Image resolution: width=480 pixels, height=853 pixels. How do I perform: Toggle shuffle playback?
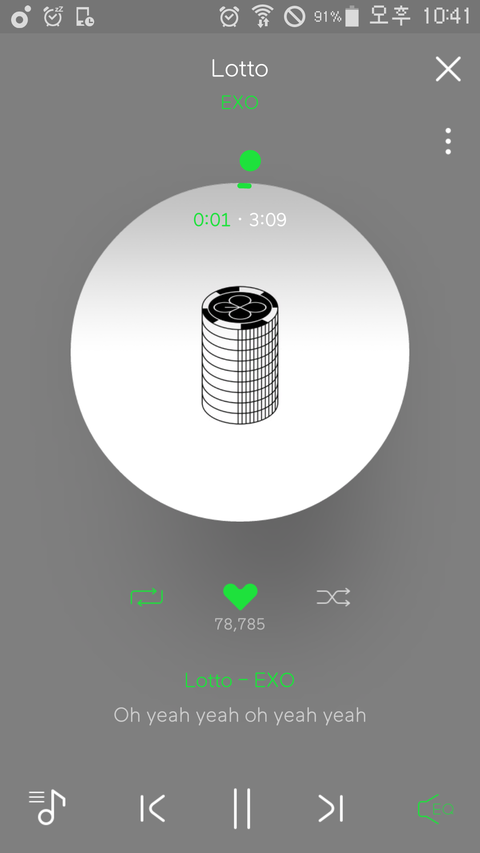coord(334,597)
